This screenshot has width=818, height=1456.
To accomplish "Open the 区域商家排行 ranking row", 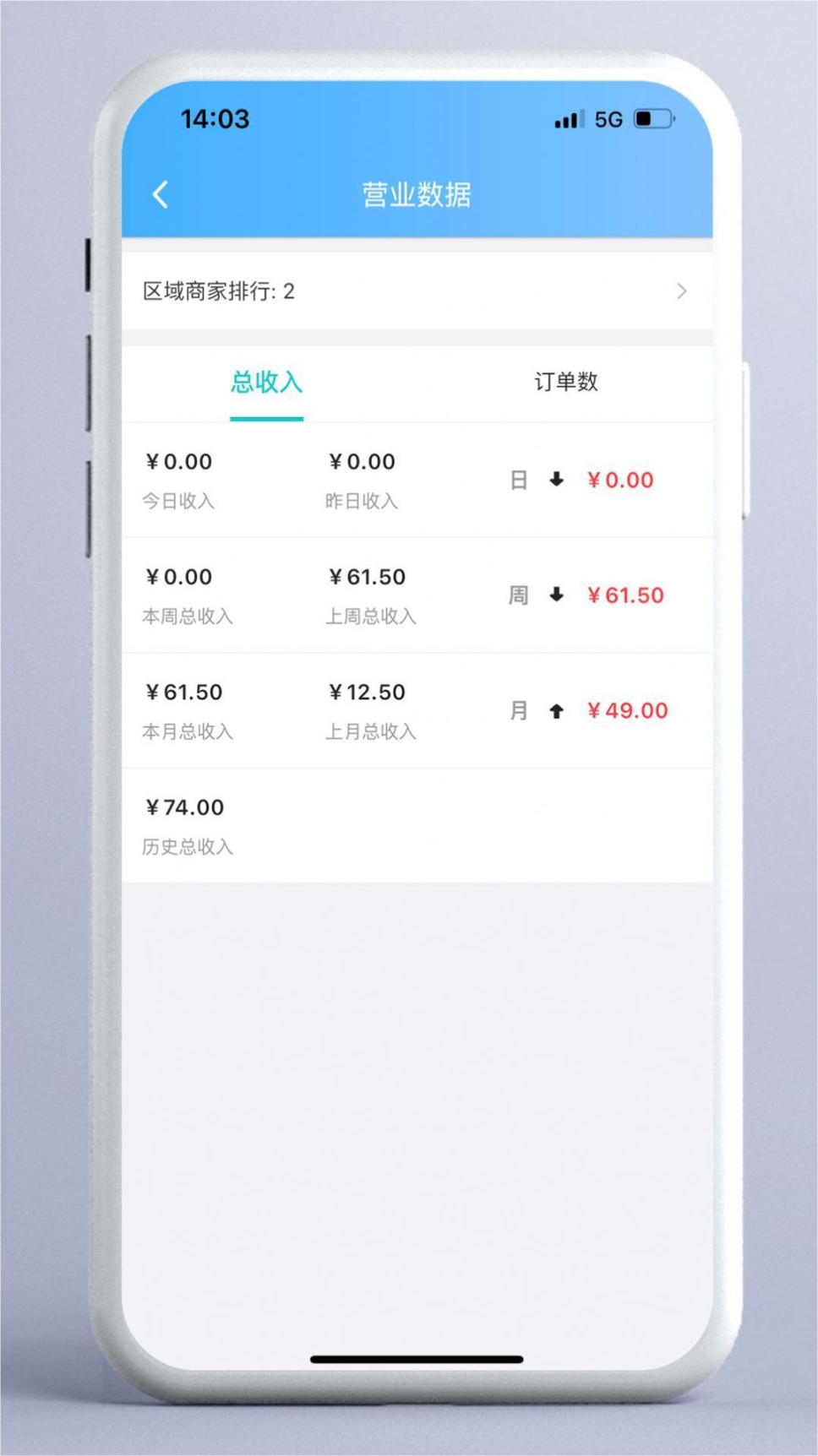I will [x=416, y=291].
